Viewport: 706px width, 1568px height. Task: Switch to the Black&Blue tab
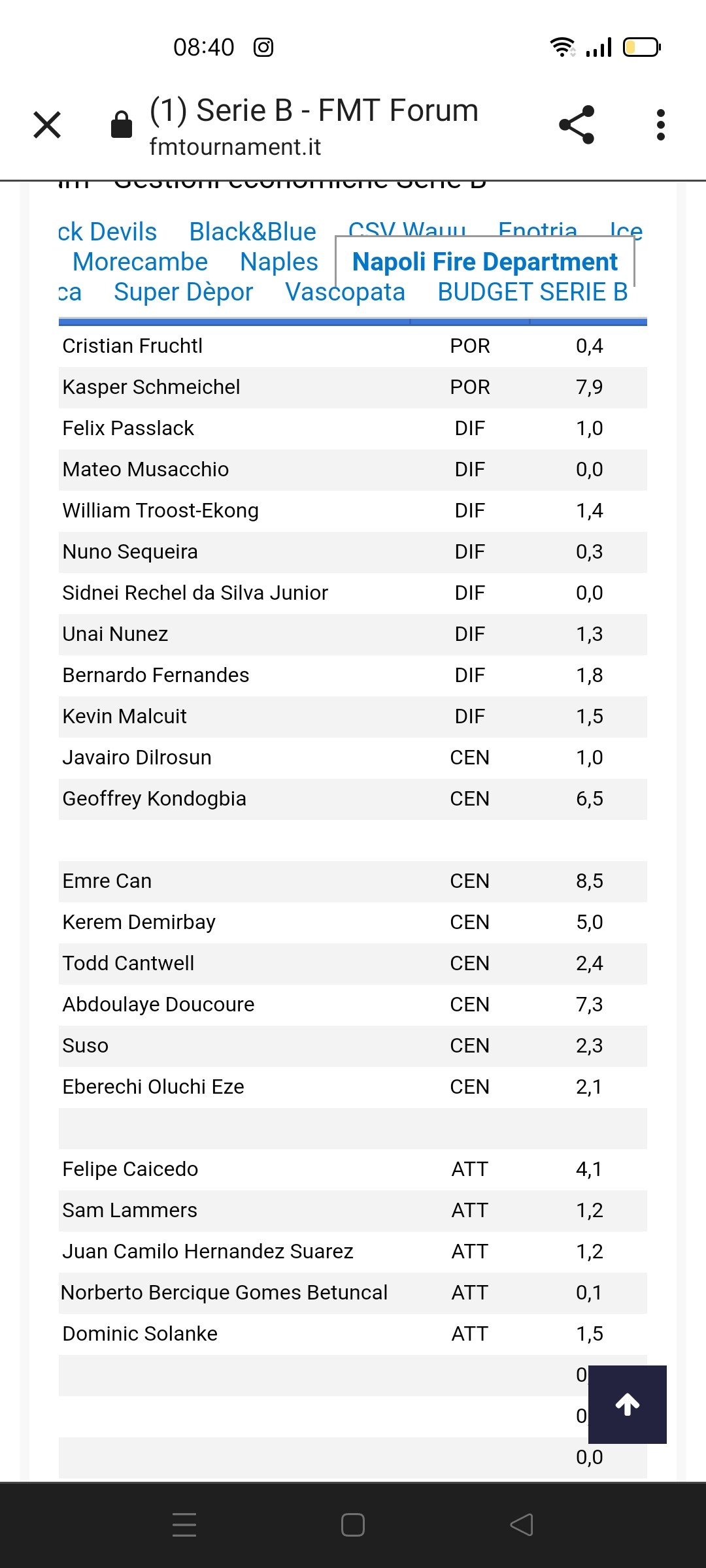[252, 232]
